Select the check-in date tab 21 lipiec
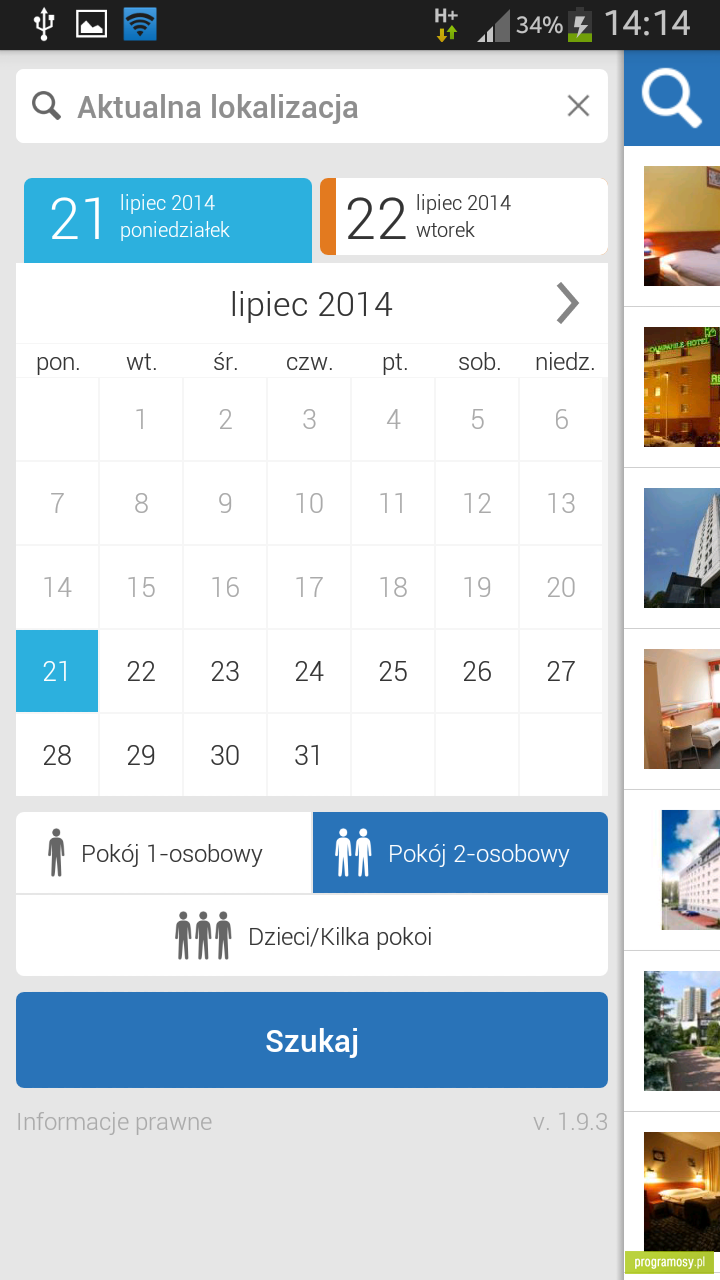The height and width of the screenshot is (1280, 720). coord(168,220)
